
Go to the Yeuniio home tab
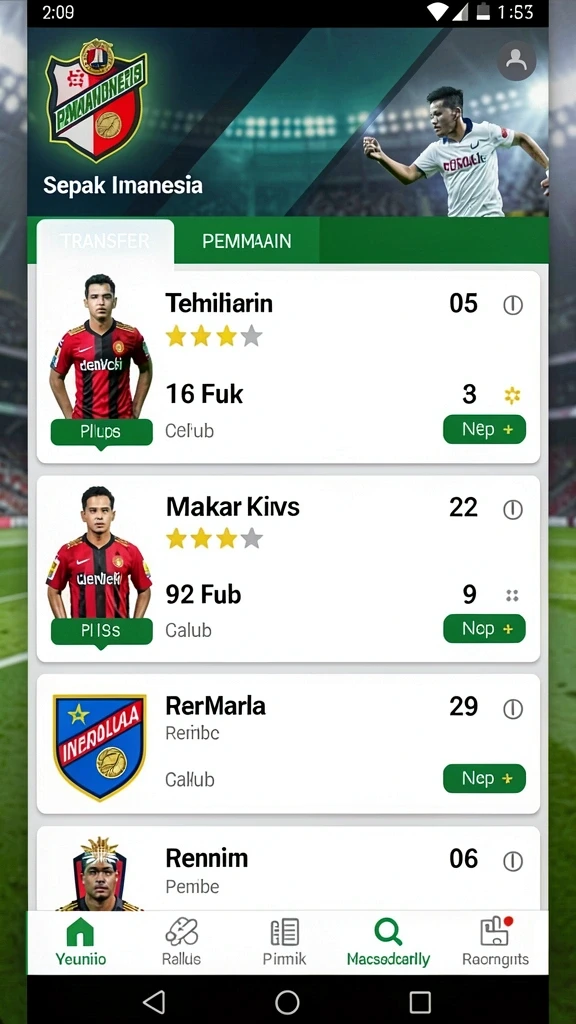coord(80,942)
